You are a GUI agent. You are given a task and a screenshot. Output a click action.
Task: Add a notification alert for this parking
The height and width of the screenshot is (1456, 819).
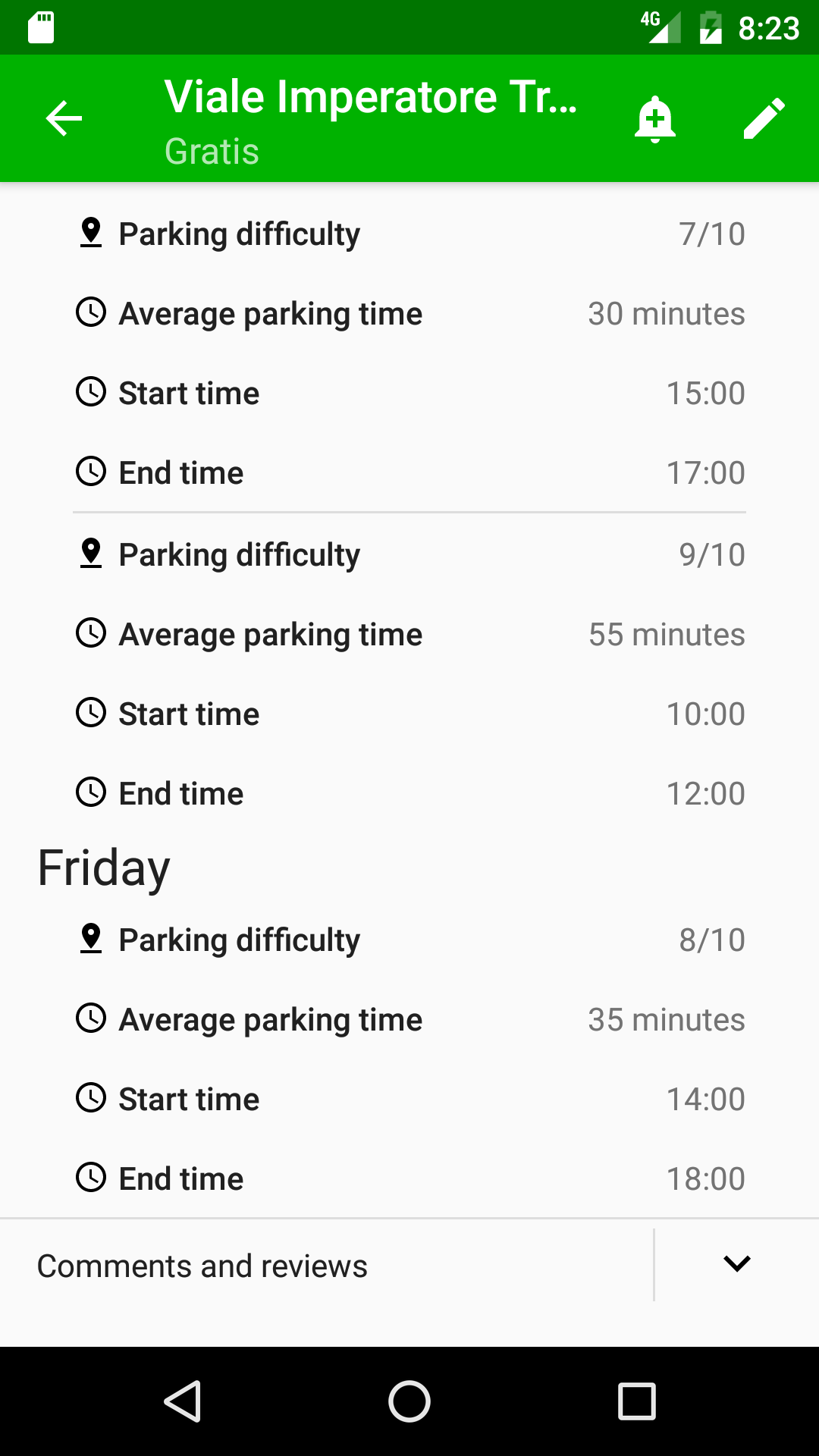click(x=654, y=118)
